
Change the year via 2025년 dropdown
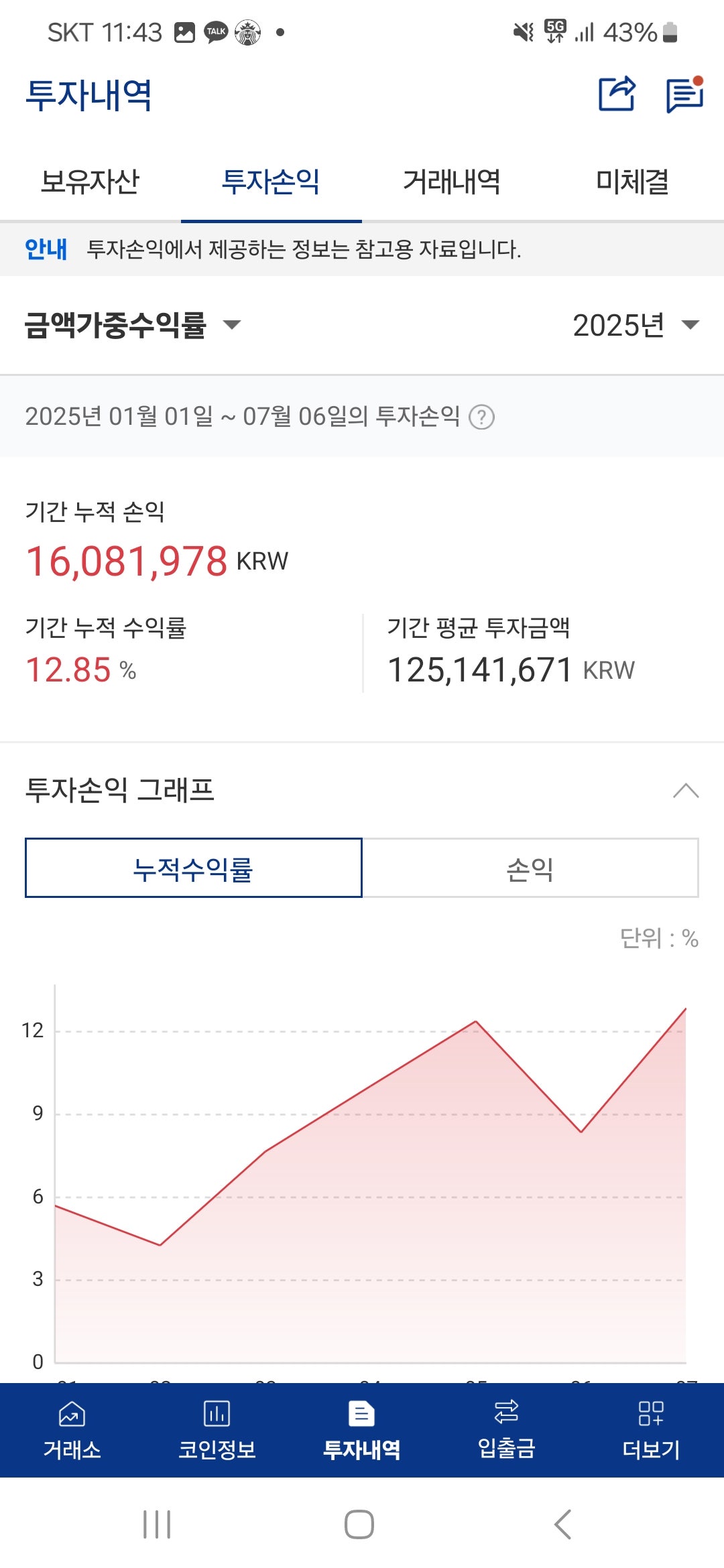636,326
